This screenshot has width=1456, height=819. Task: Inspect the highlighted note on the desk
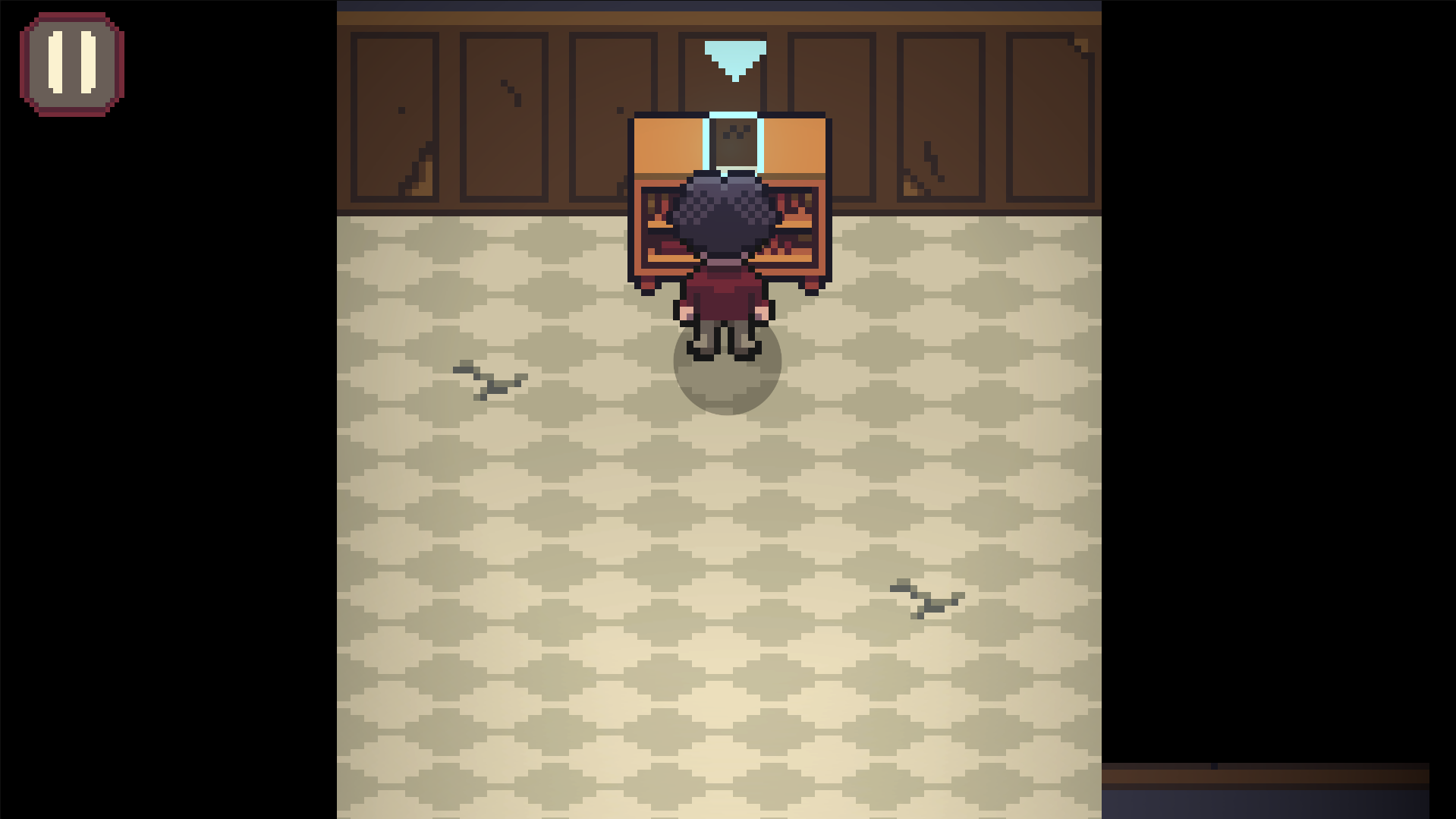(734, 142)
